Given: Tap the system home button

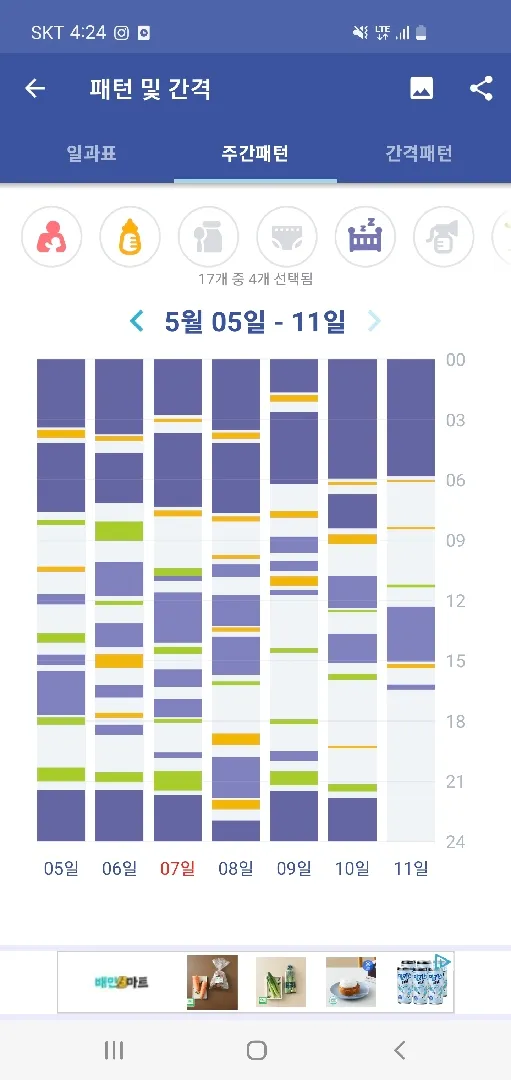Looking at the screenshot, I should coord(256,1050).
